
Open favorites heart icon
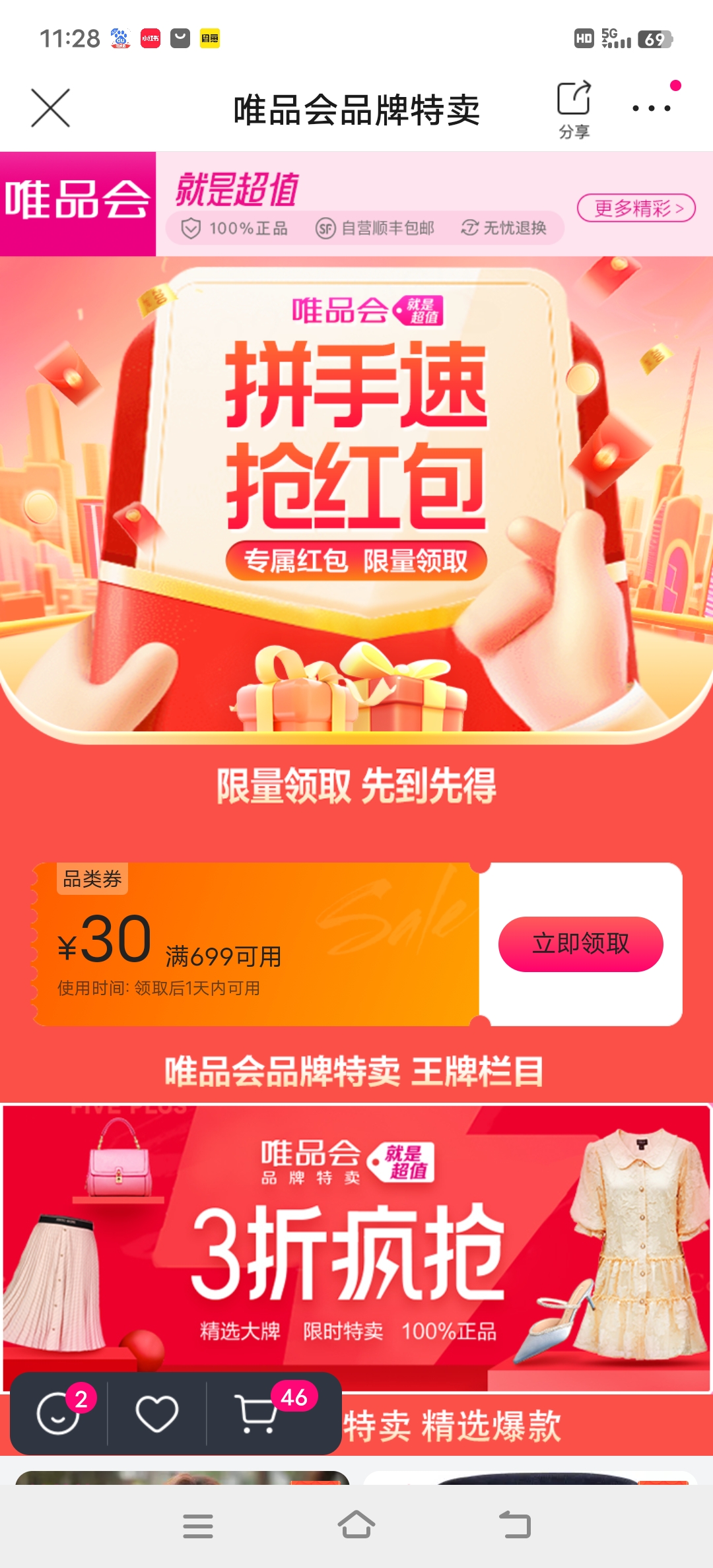point(156,1414)
